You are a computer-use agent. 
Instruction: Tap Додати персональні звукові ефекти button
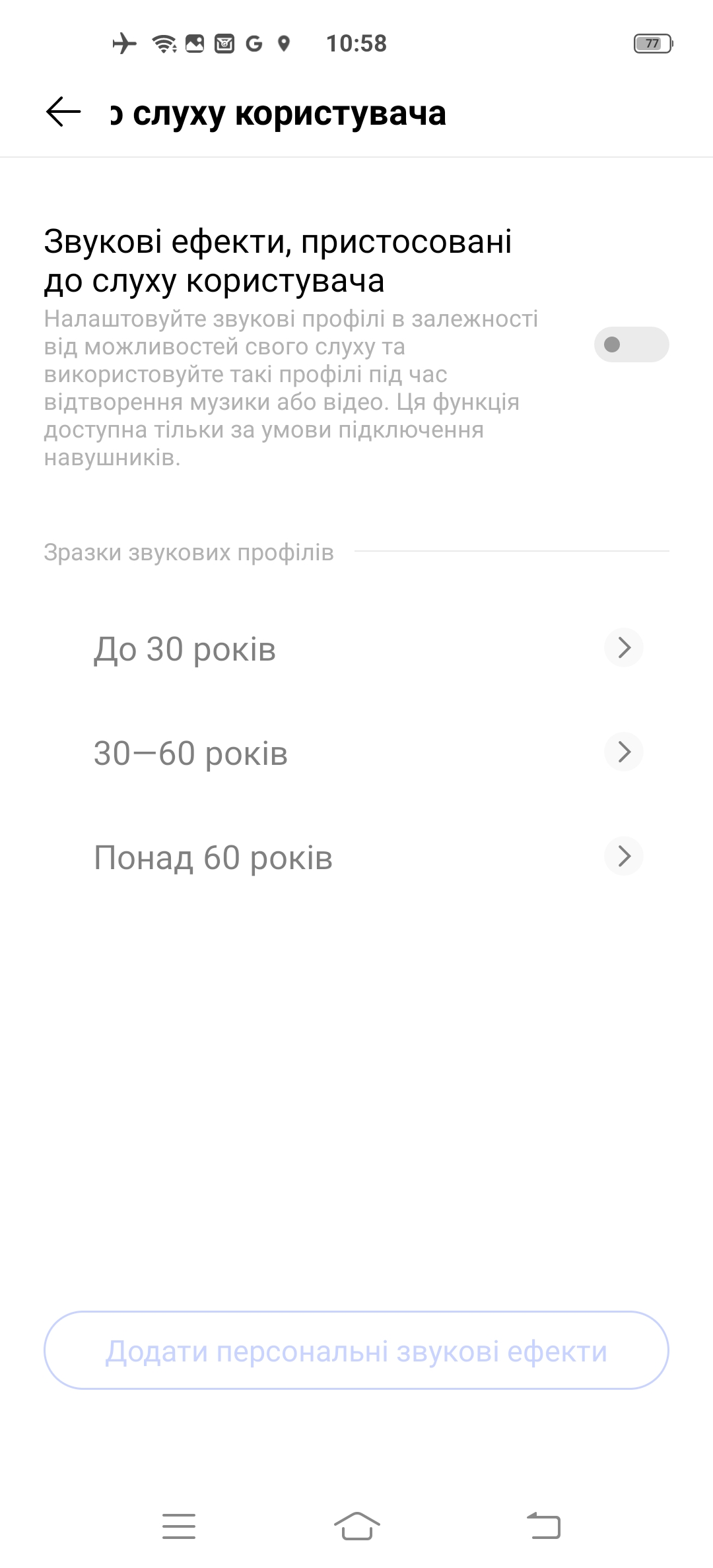click(356, 1350)
